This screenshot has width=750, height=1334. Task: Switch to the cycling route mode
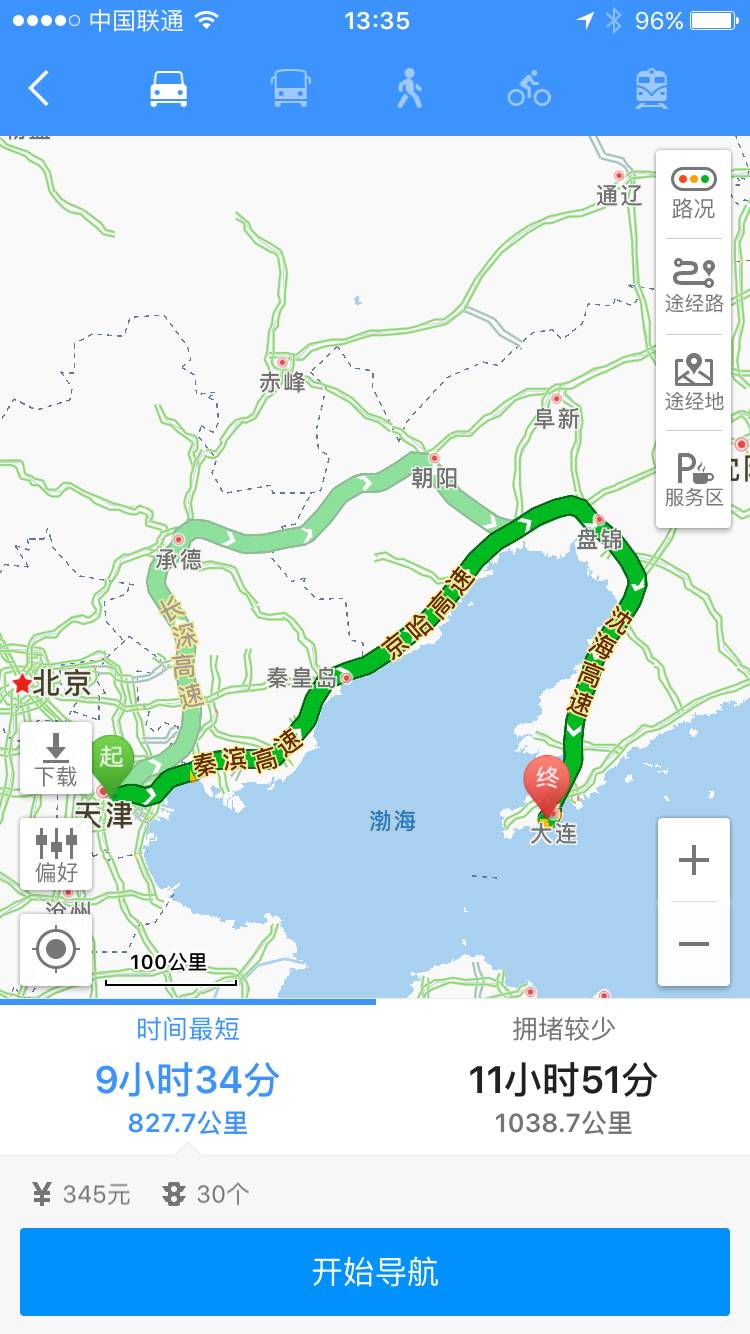(x=529, y=89)
